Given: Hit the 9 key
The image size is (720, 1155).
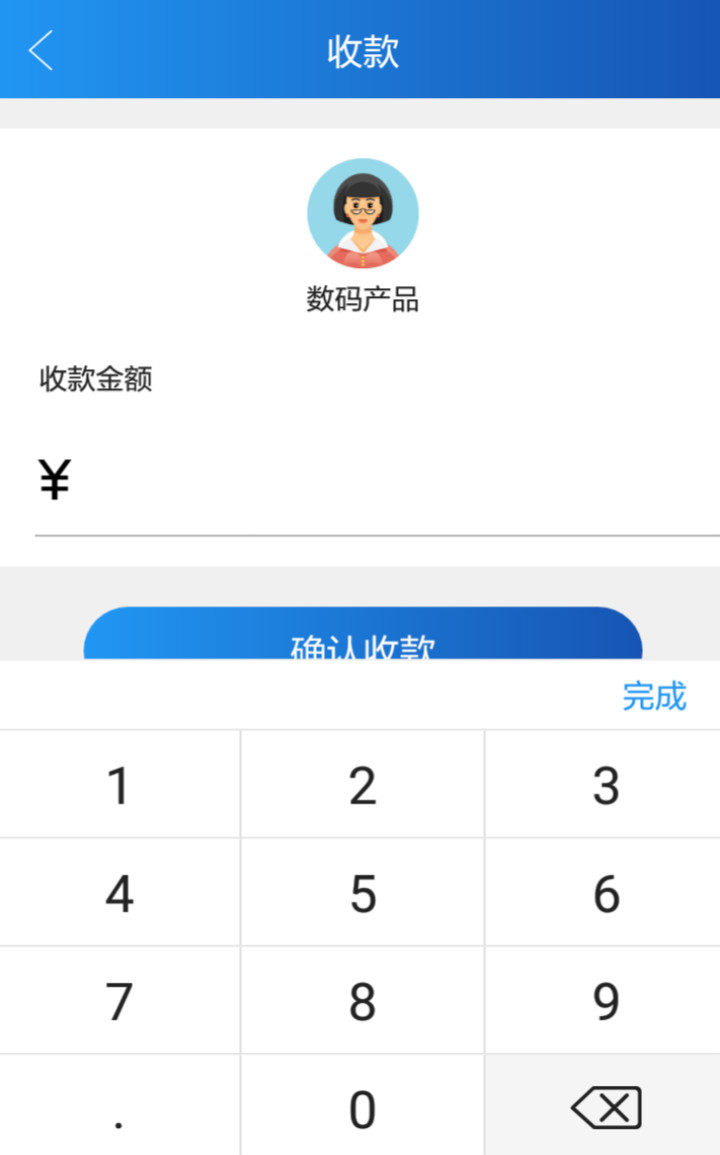Looking at the screenshot, I should point(605,1001).
